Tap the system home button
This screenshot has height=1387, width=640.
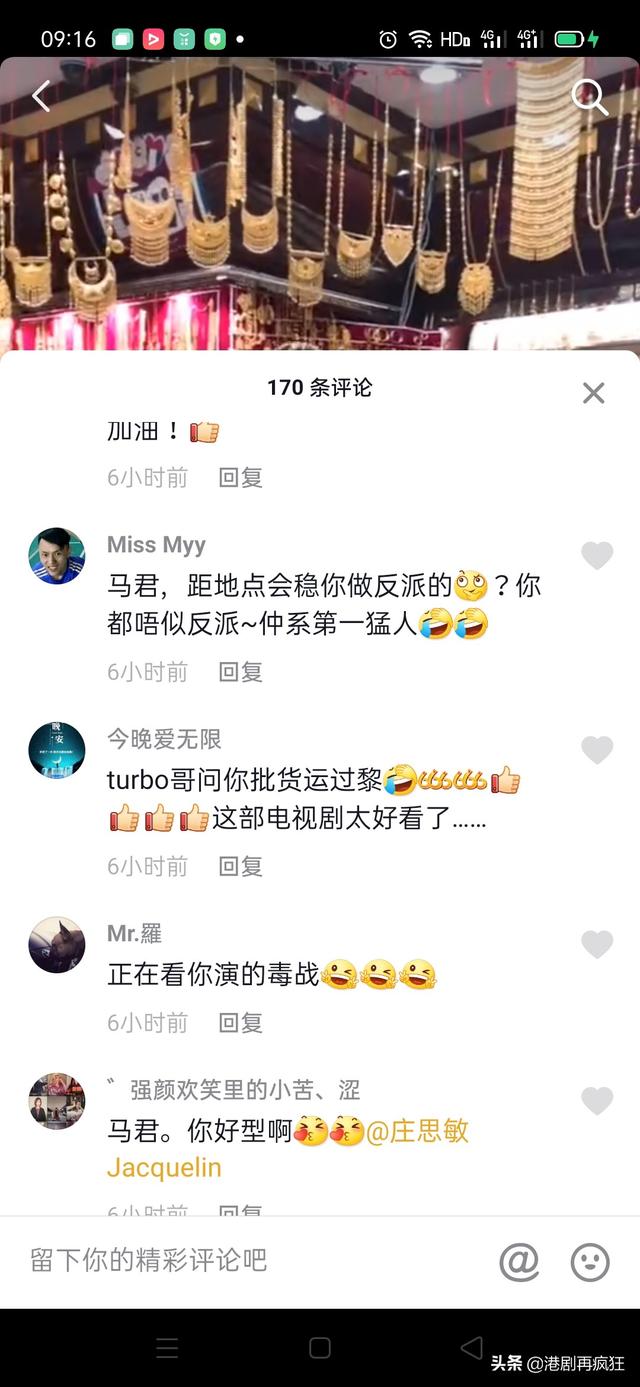pyautogui.click(x=320, y=1348)
